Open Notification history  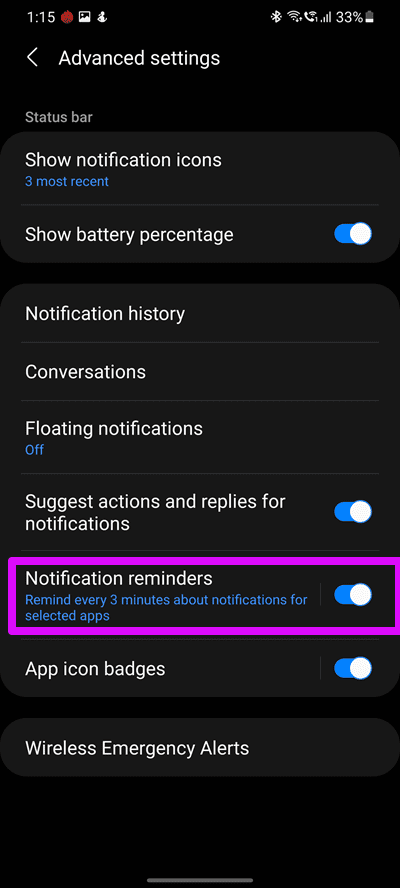pyautogui.click(x=200, y=313)
